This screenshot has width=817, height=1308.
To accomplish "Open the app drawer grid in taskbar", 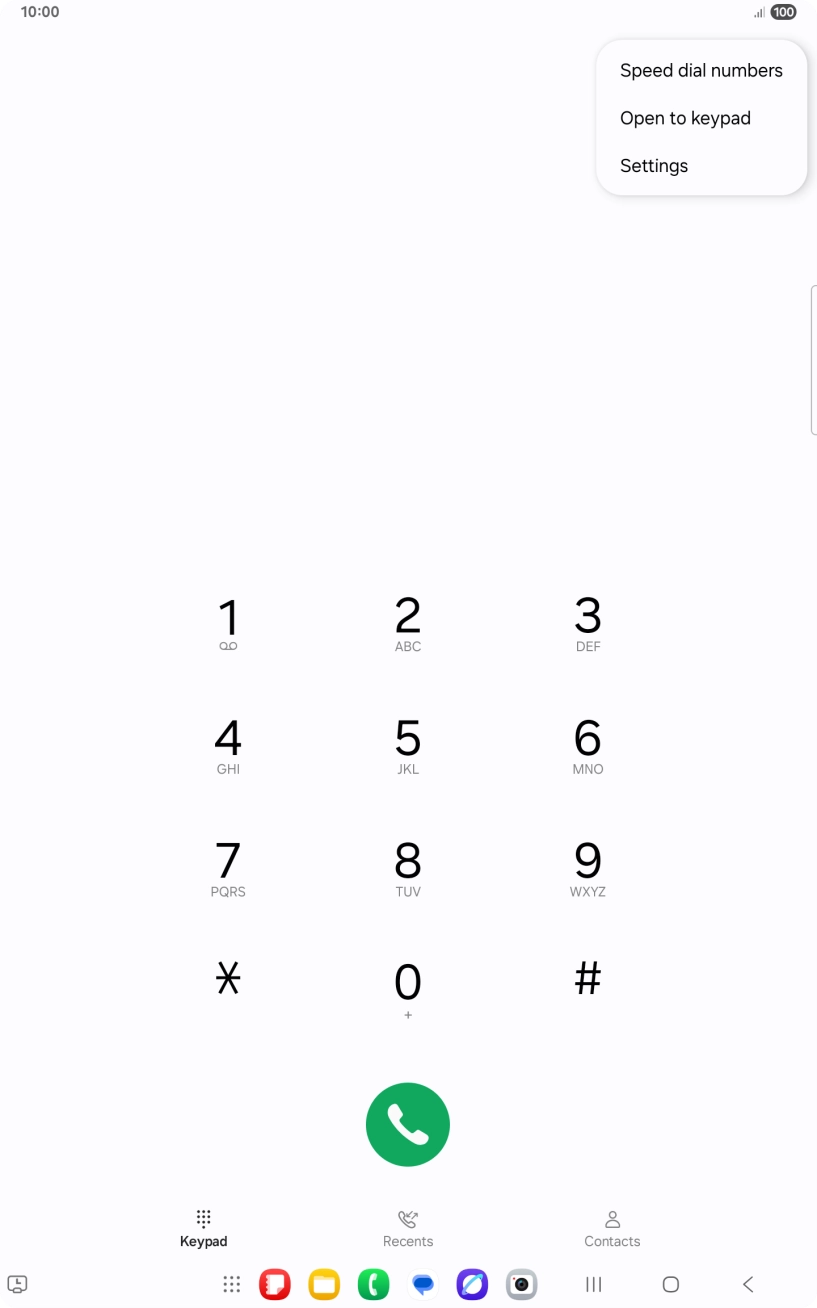I will (232, 1285).
